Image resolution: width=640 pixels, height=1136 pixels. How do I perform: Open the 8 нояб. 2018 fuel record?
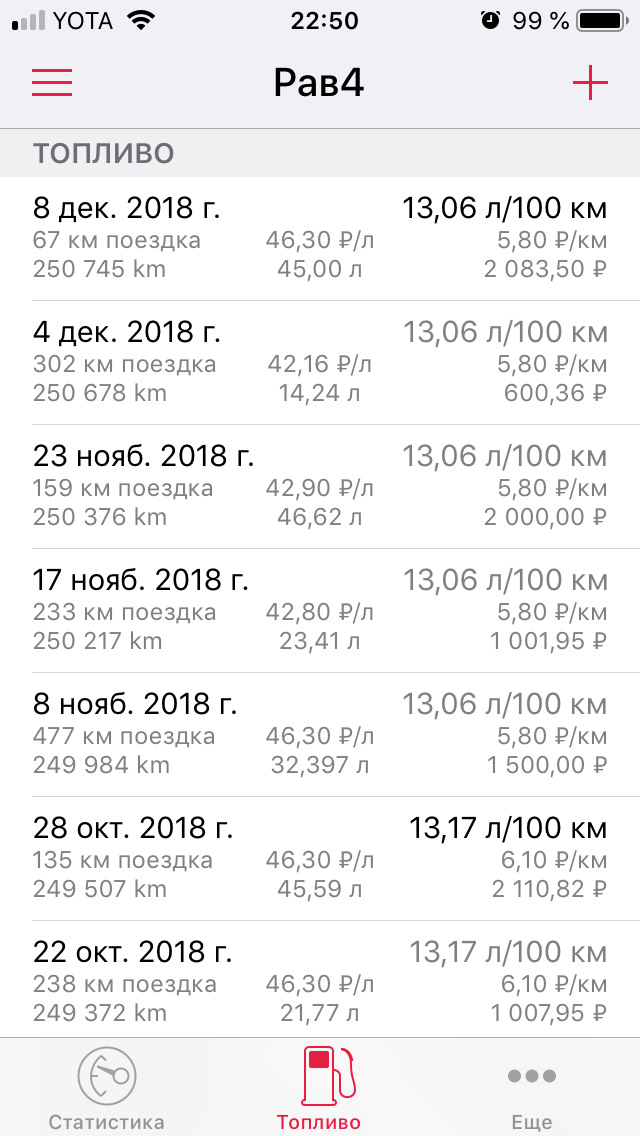tap(320, 734)
